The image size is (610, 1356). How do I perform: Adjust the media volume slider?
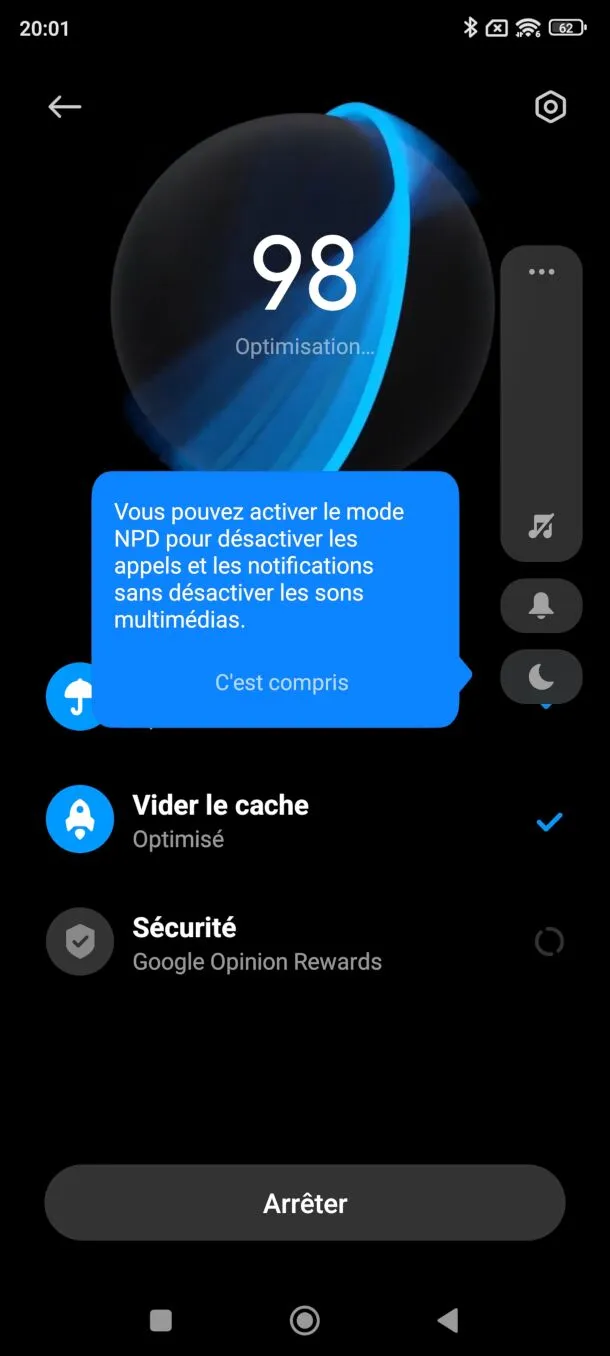pos(541,403)
